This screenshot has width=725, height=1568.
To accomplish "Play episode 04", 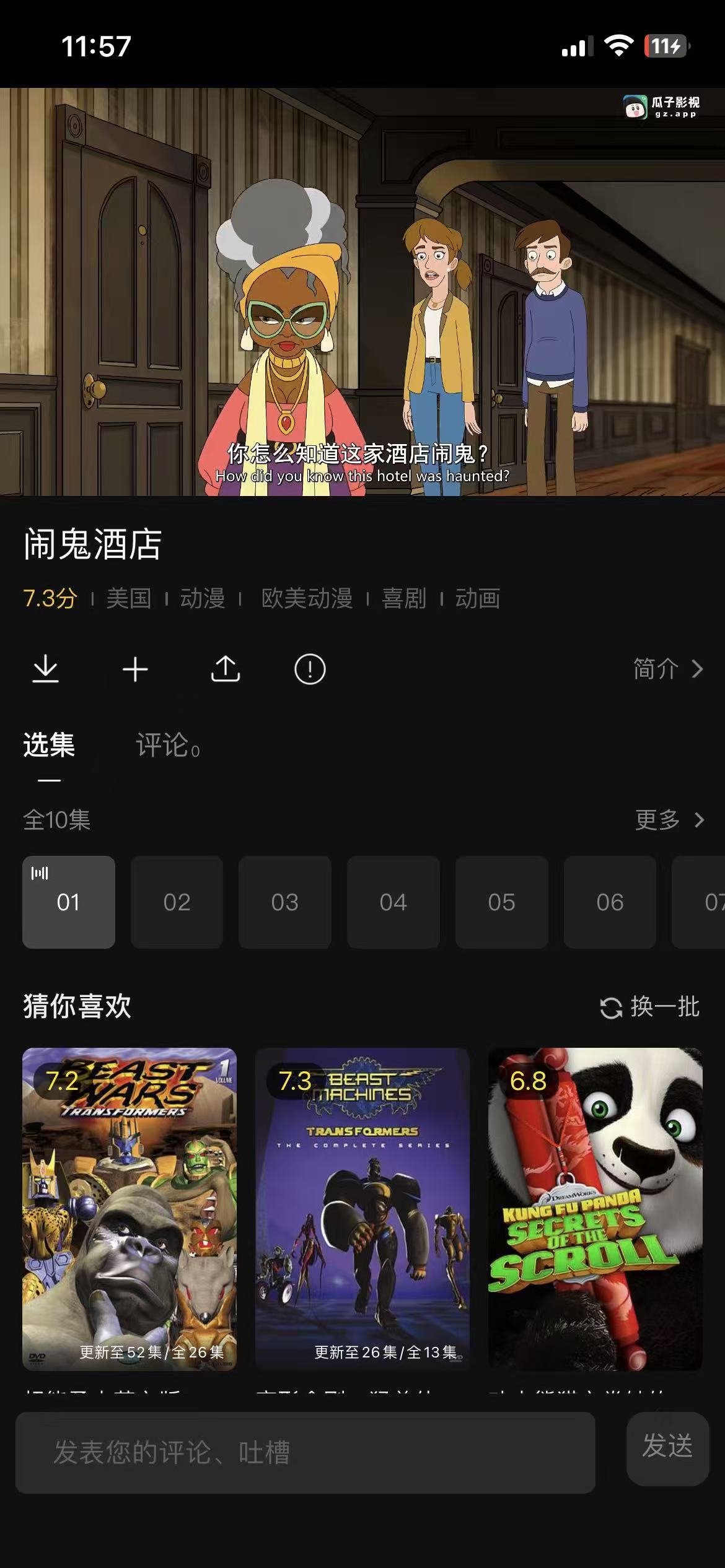I will click(x=393, y=902).
